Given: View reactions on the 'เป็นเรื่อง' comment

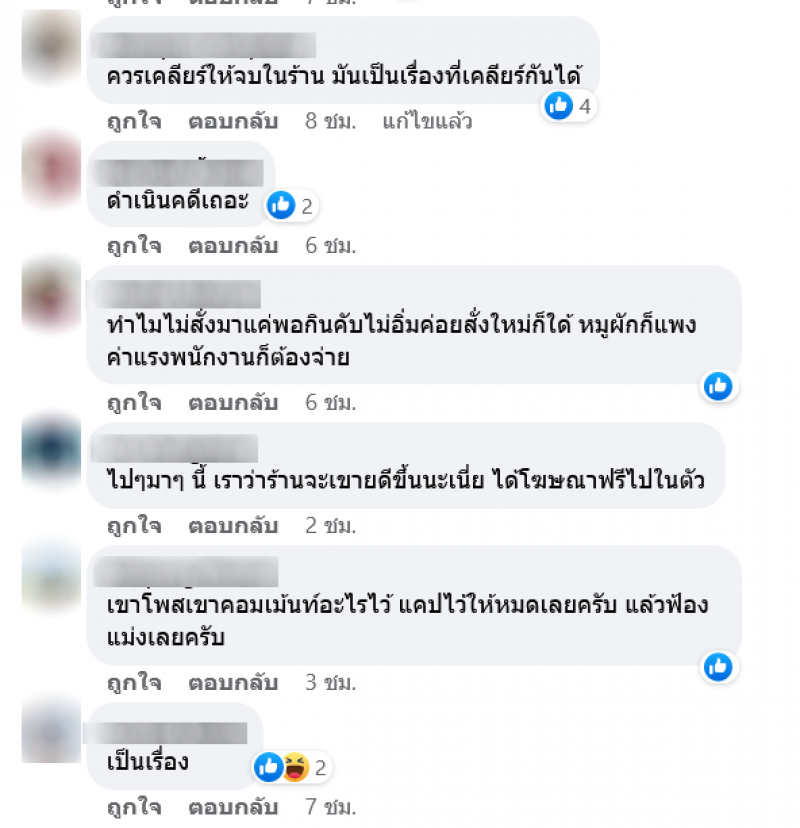Looking at the screenshot, I should (292, 768).
